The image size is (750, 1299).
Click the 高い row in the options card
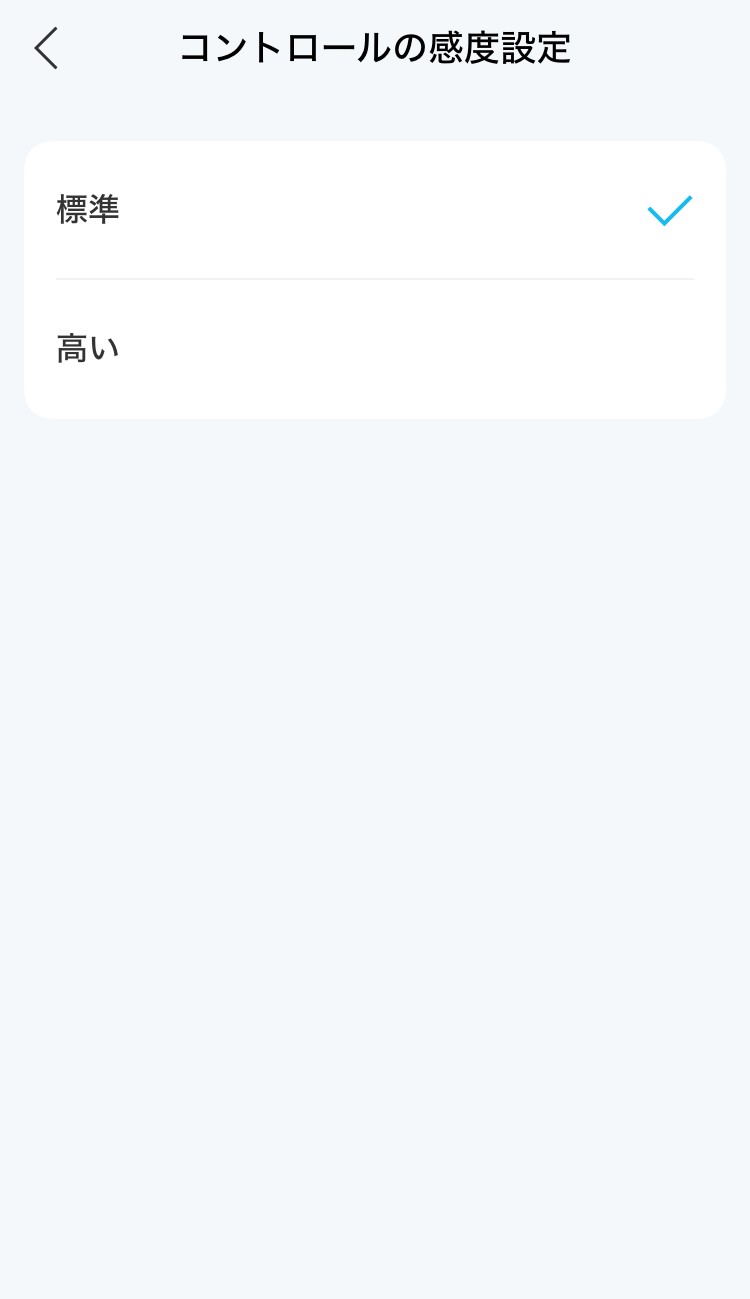click(375, 348)
